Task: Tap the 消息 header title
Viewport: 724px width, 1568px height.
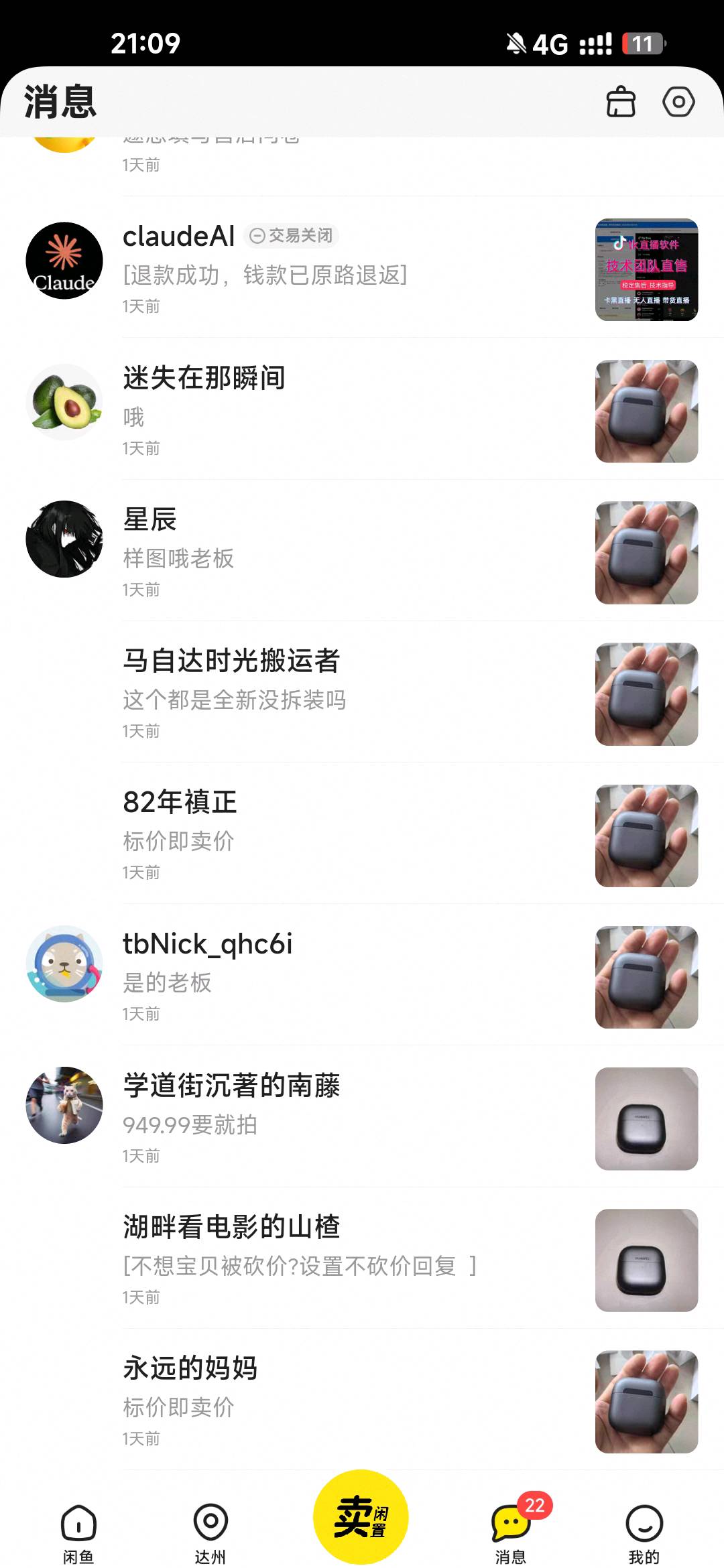Action: tap(59, 102)
